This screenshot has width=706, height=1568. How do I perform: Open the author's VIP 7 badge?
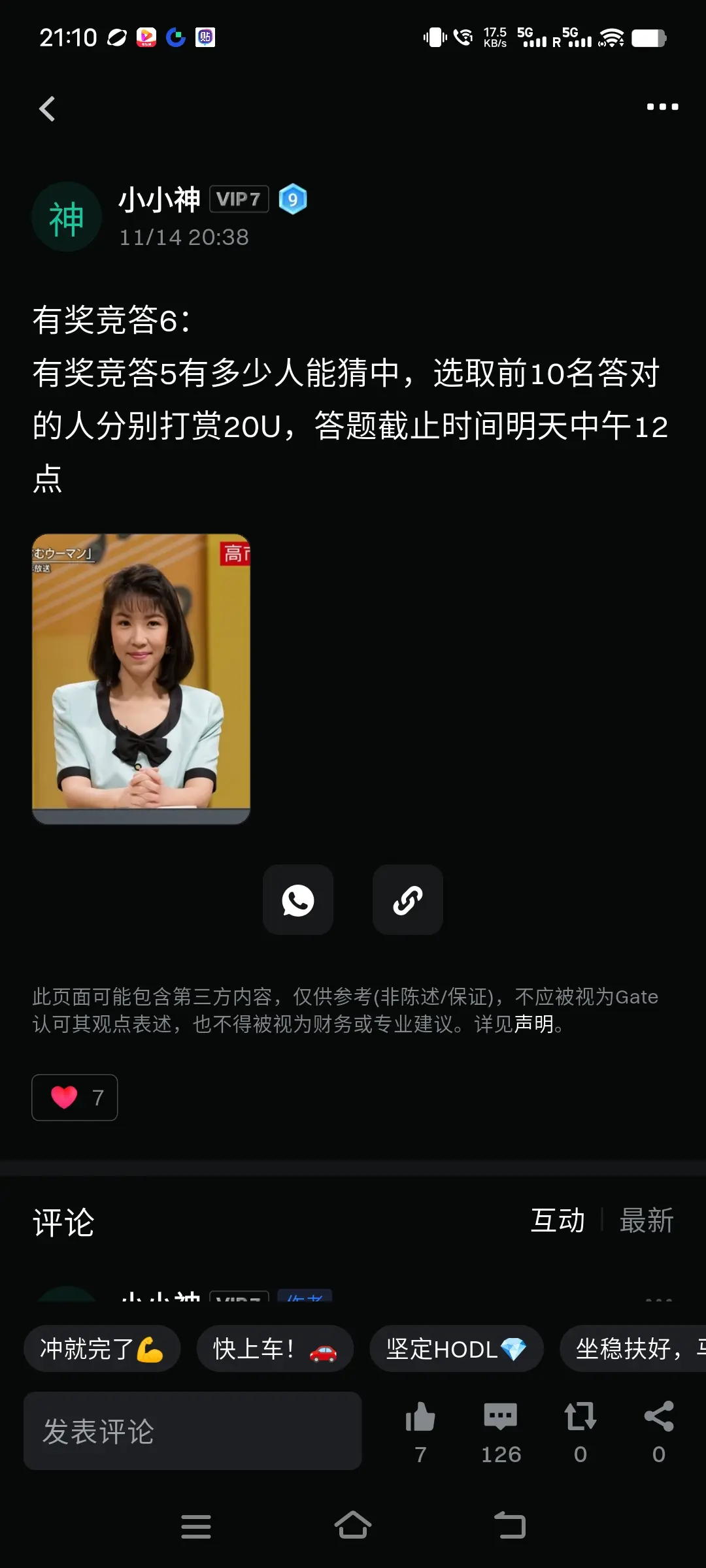(x=239, y=199)
